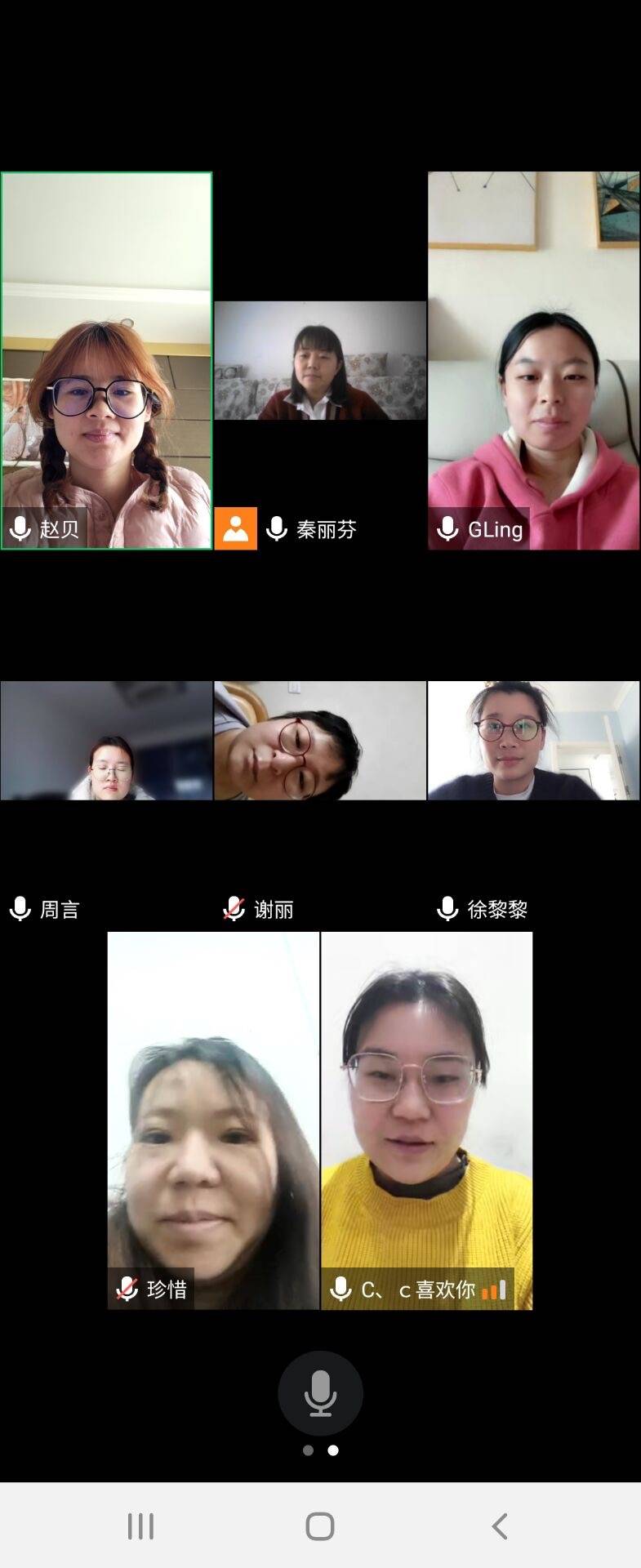Open the video tile of C、c喜欢你
Viewport: 641px width, 1568px height.
tap(427, 1120)
